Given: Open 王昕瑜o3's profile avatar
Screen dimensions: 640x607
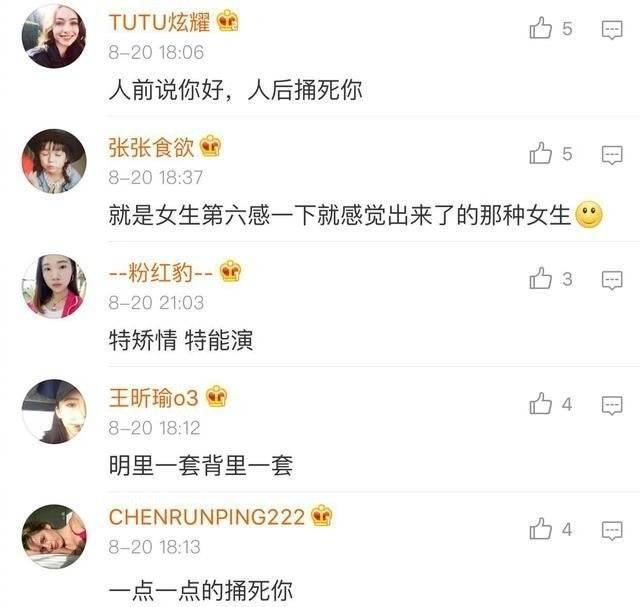Looking at the screenshot, I should coord(54,411).
